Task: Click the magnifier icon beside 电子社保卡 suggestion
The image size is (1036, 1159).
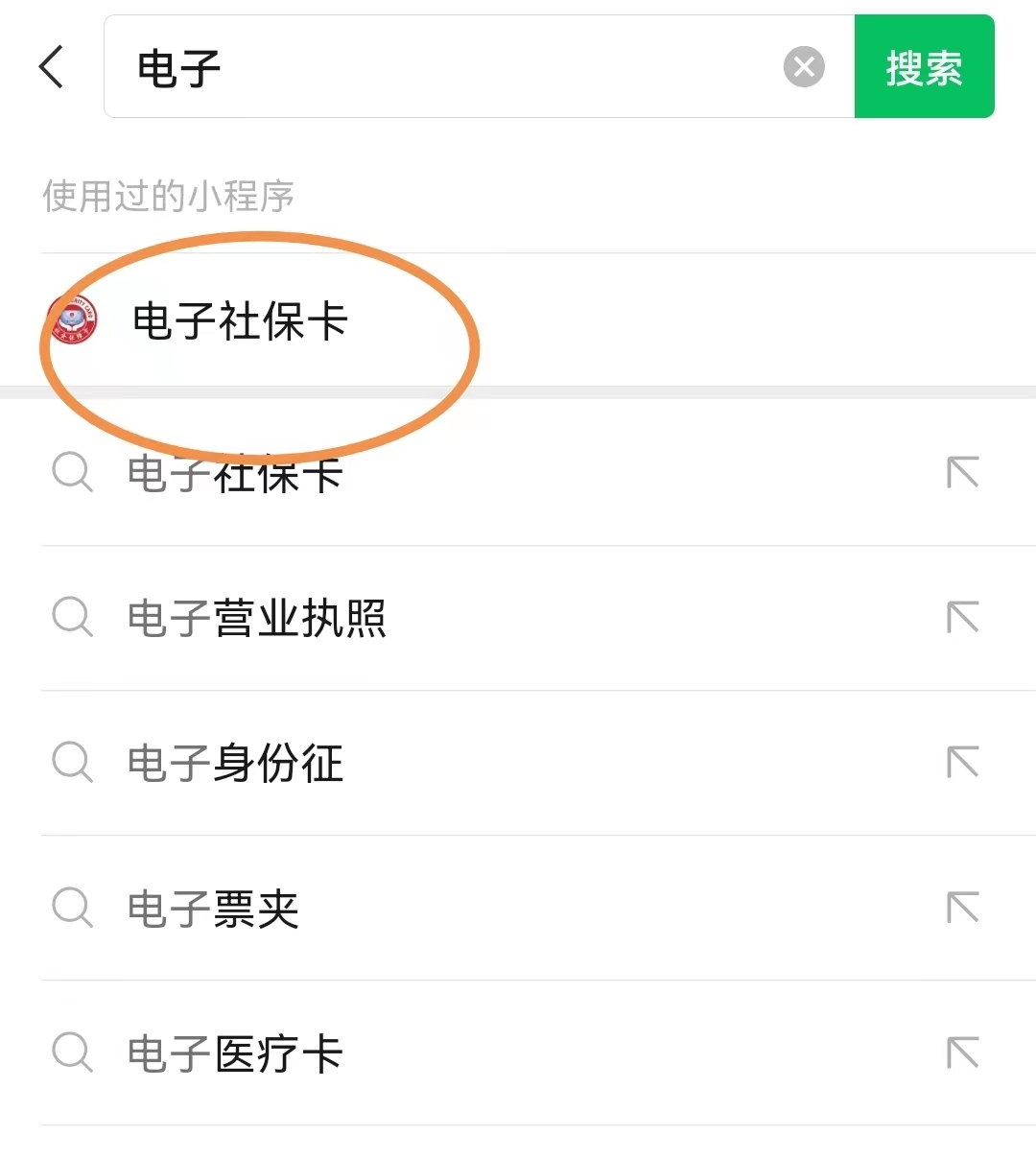Action: click(71, 472)
